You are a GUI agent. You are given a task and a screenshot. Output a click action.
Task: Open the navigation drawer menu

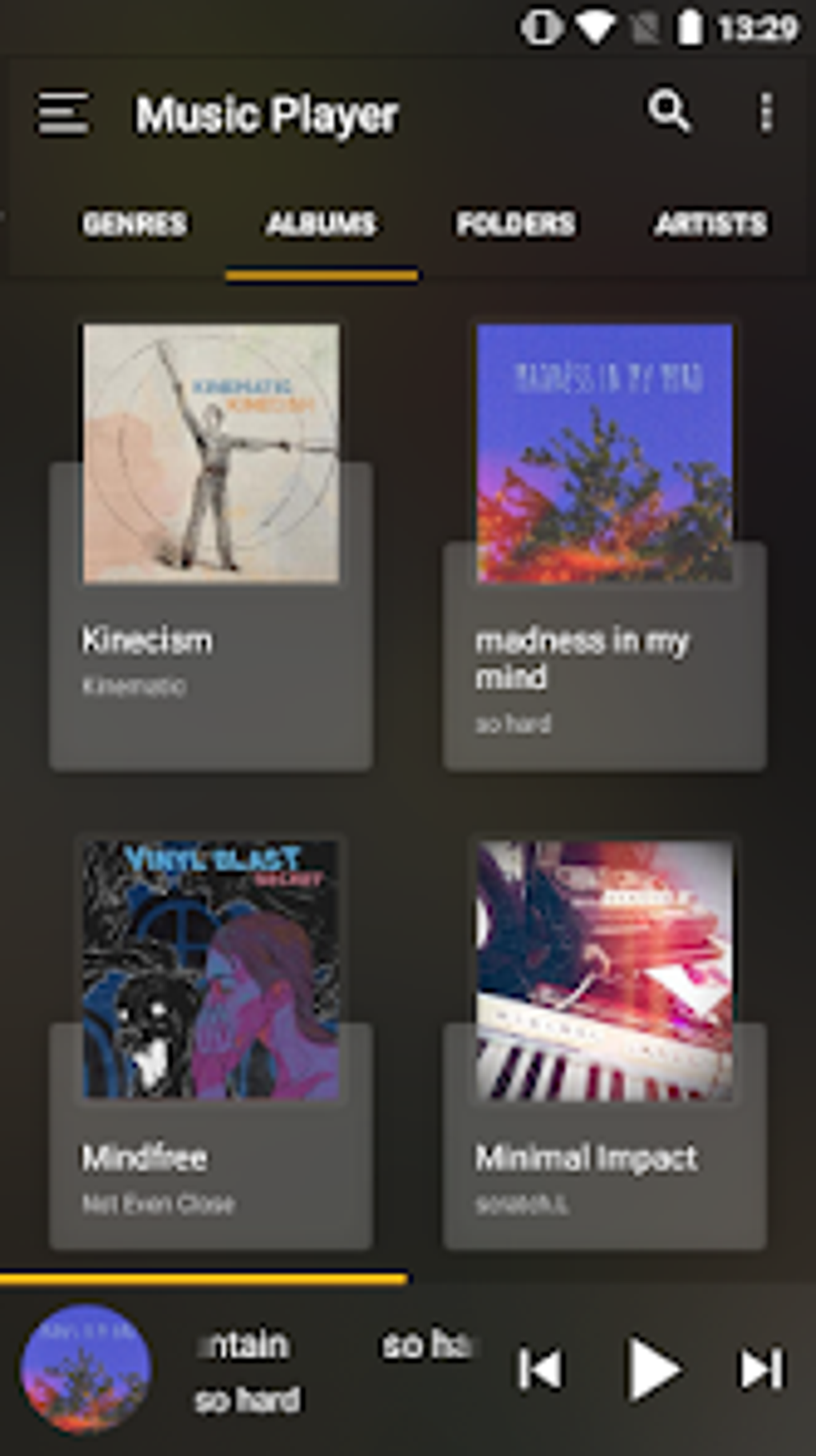(64, 113)
